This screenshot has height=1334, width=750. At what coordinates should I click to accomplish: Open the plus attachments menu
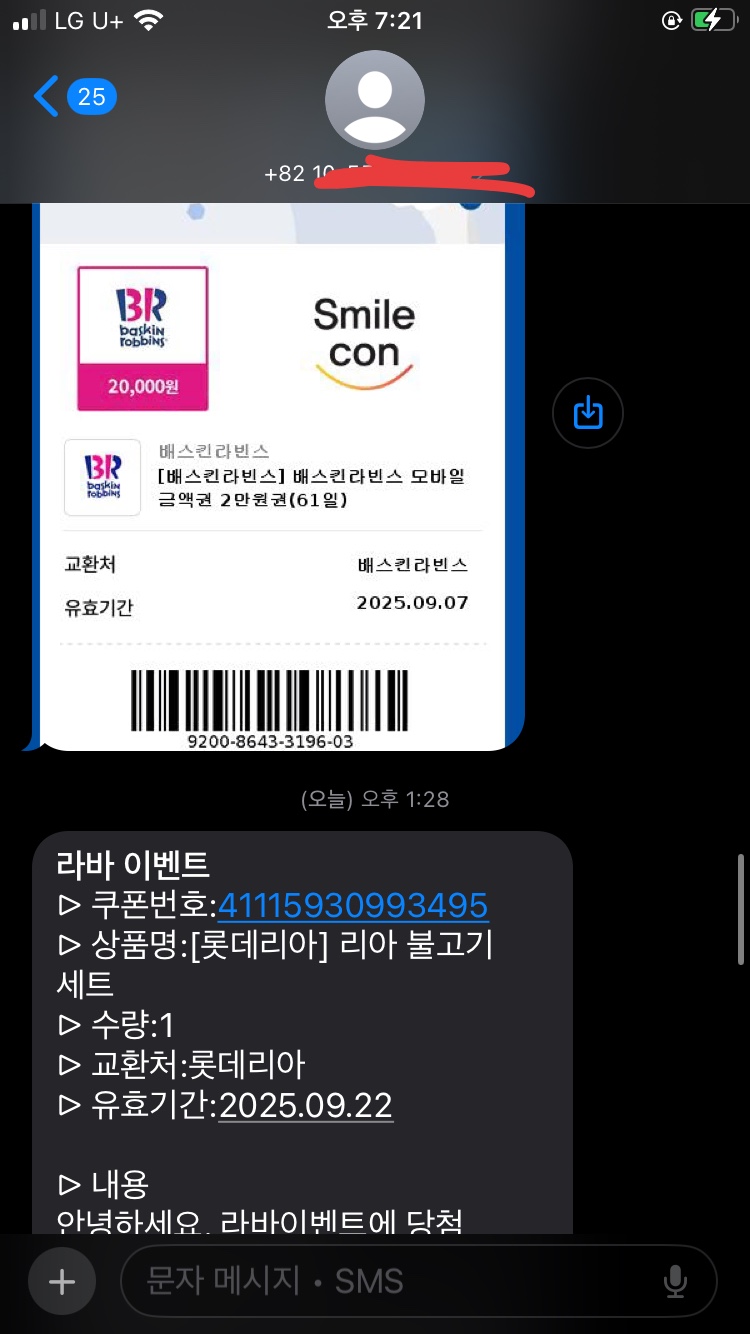click(x=62, y=1281)
